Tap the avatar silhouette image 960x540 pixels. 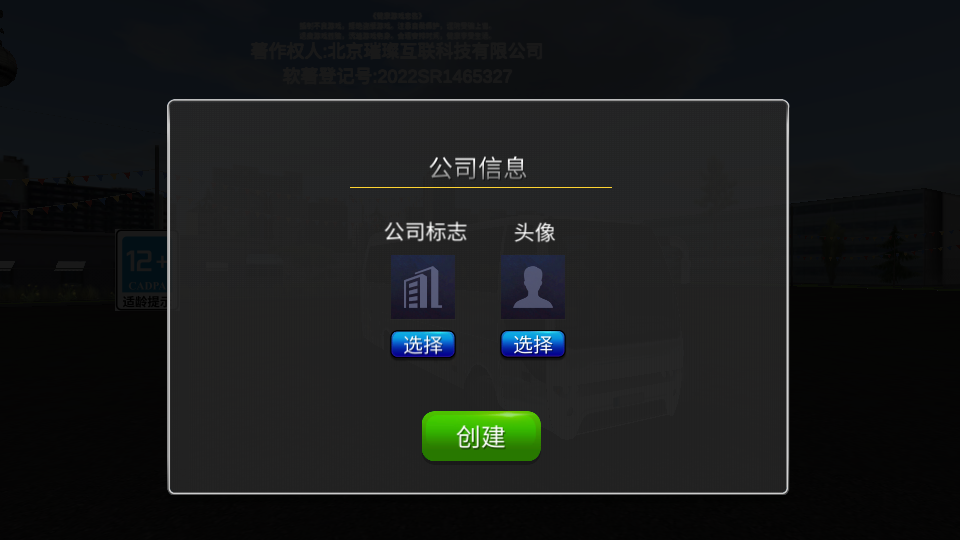(533, 287)
